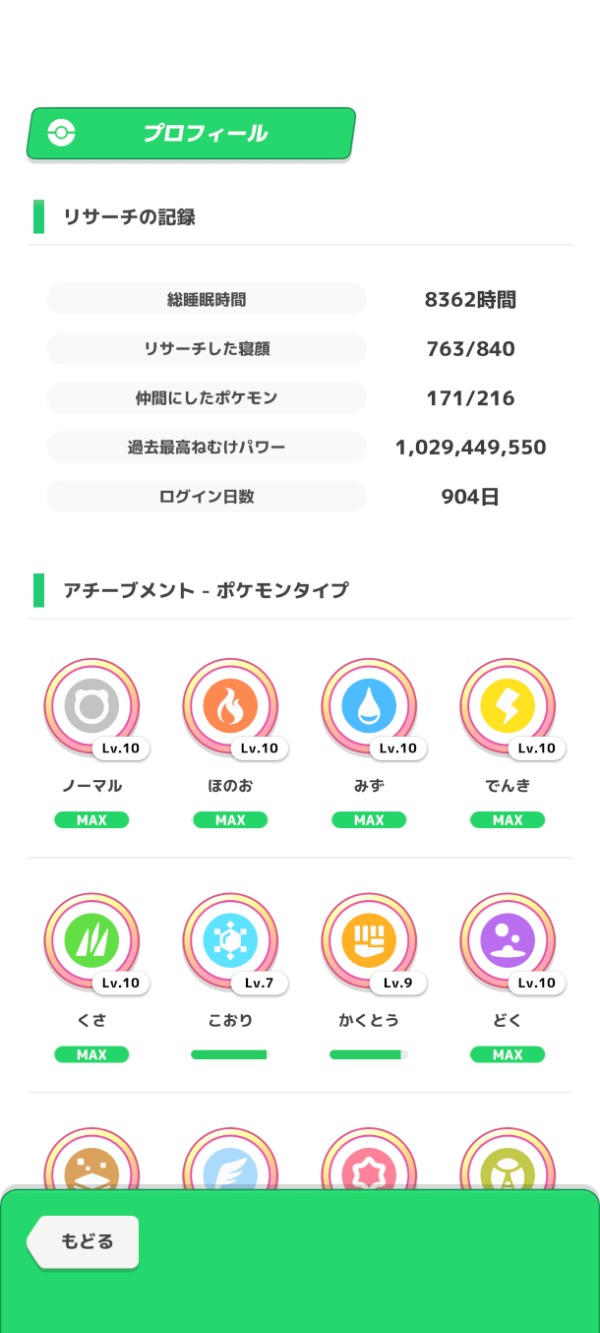Tap the くさ type achievement badge
This screenshot has height=1333, width=600.
[x=92, y=942]
